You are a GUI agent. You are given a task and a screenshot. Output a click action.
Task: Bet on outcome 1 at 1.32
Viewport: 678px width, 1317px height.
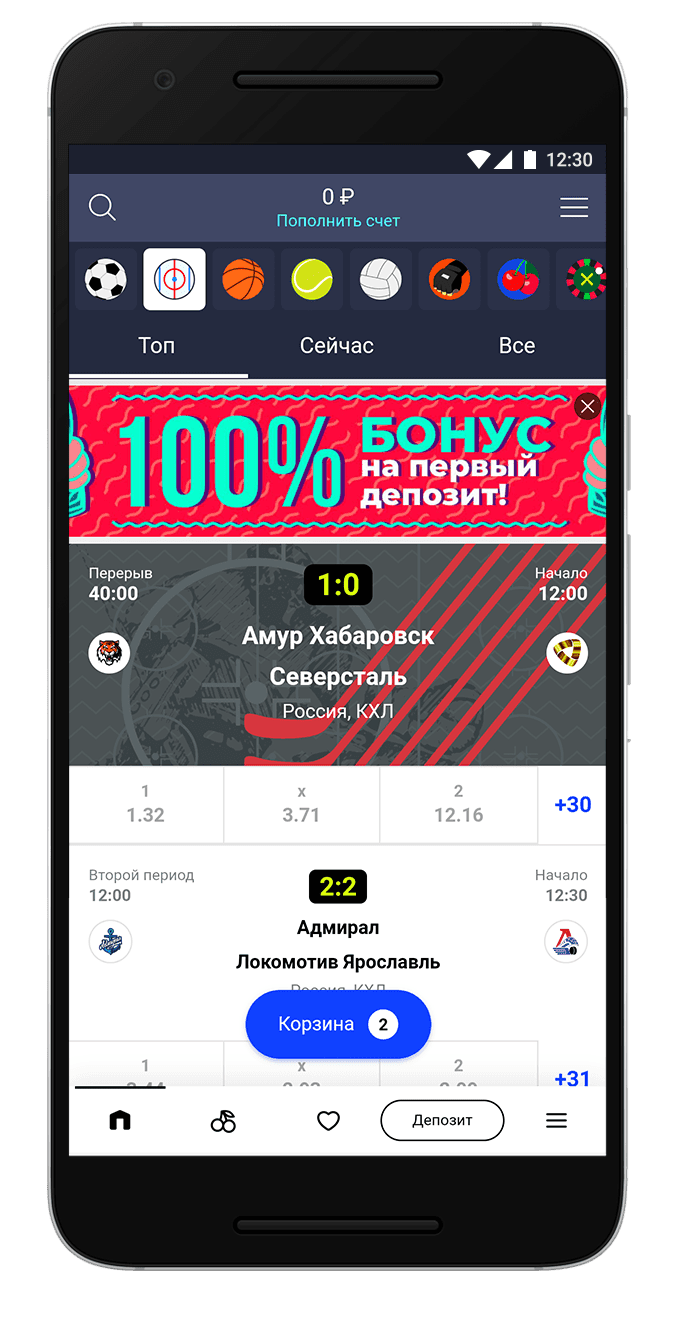[x=146, y=804]
